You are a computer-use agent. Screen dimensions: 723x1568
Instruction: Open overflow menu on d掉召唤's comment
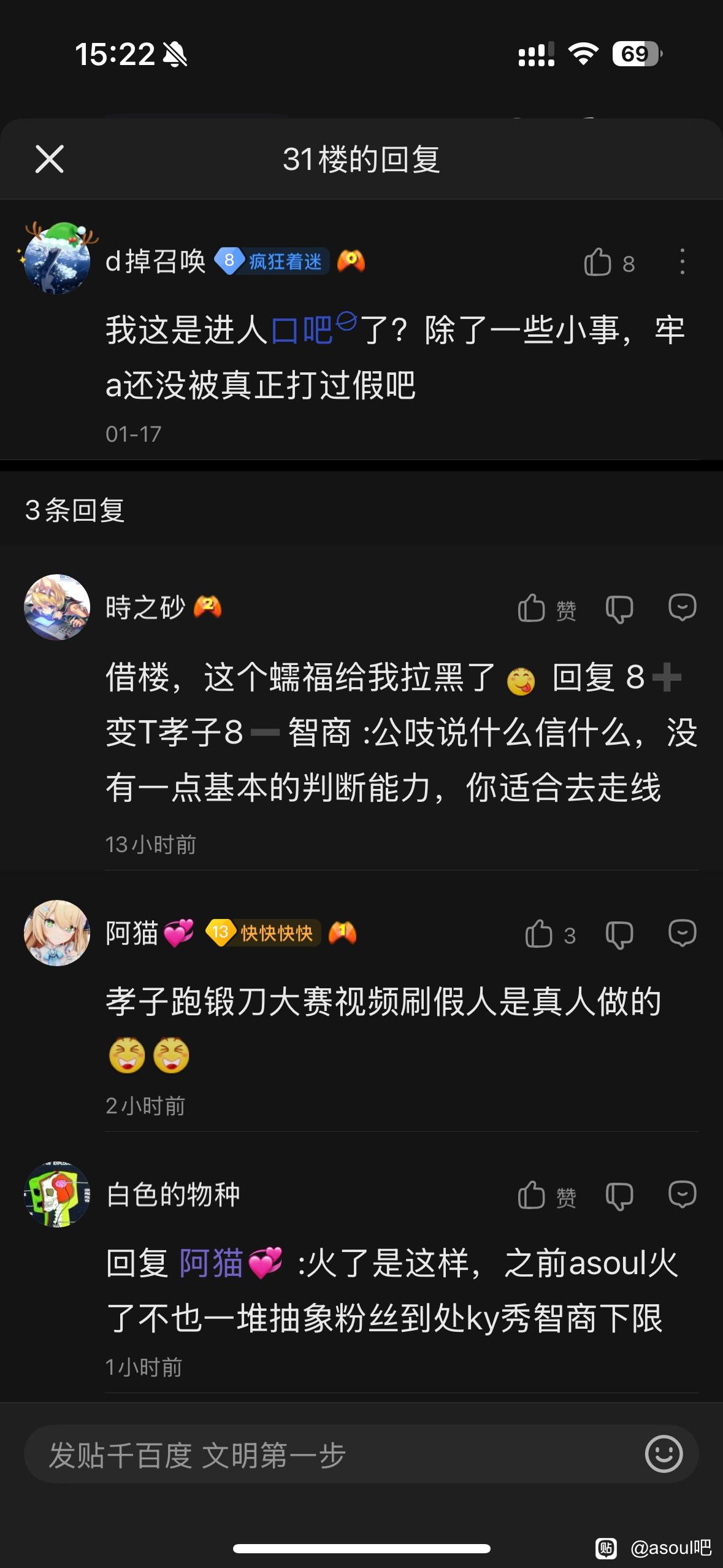point(682,262)
